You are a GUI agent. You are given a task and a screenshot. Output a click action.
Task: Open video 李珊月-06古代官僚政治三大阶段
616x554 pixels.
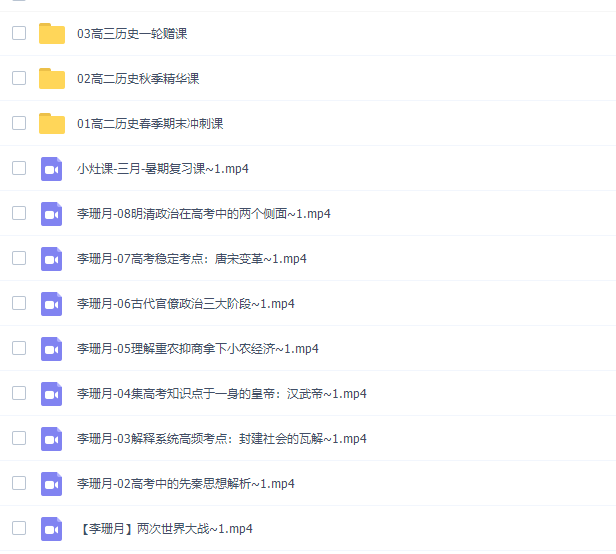185,304
